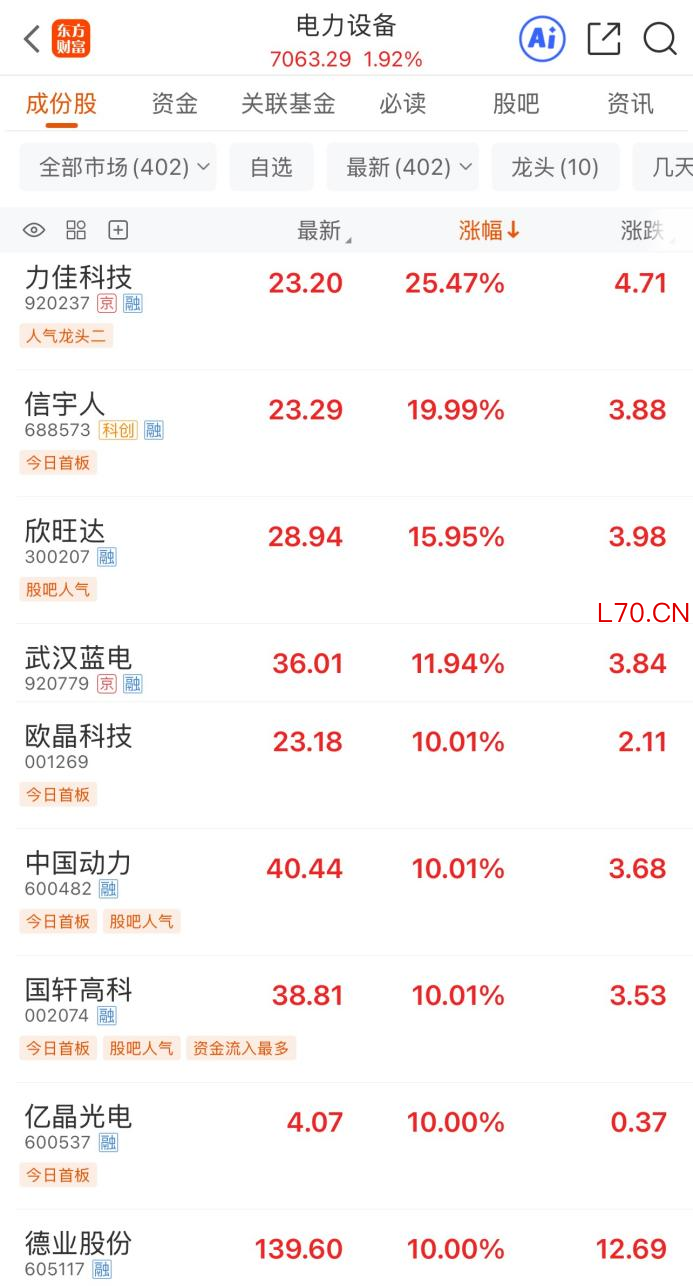Share the 电力设备 sector page
This screenshot has width=693, height=1286.
point(604,39)
